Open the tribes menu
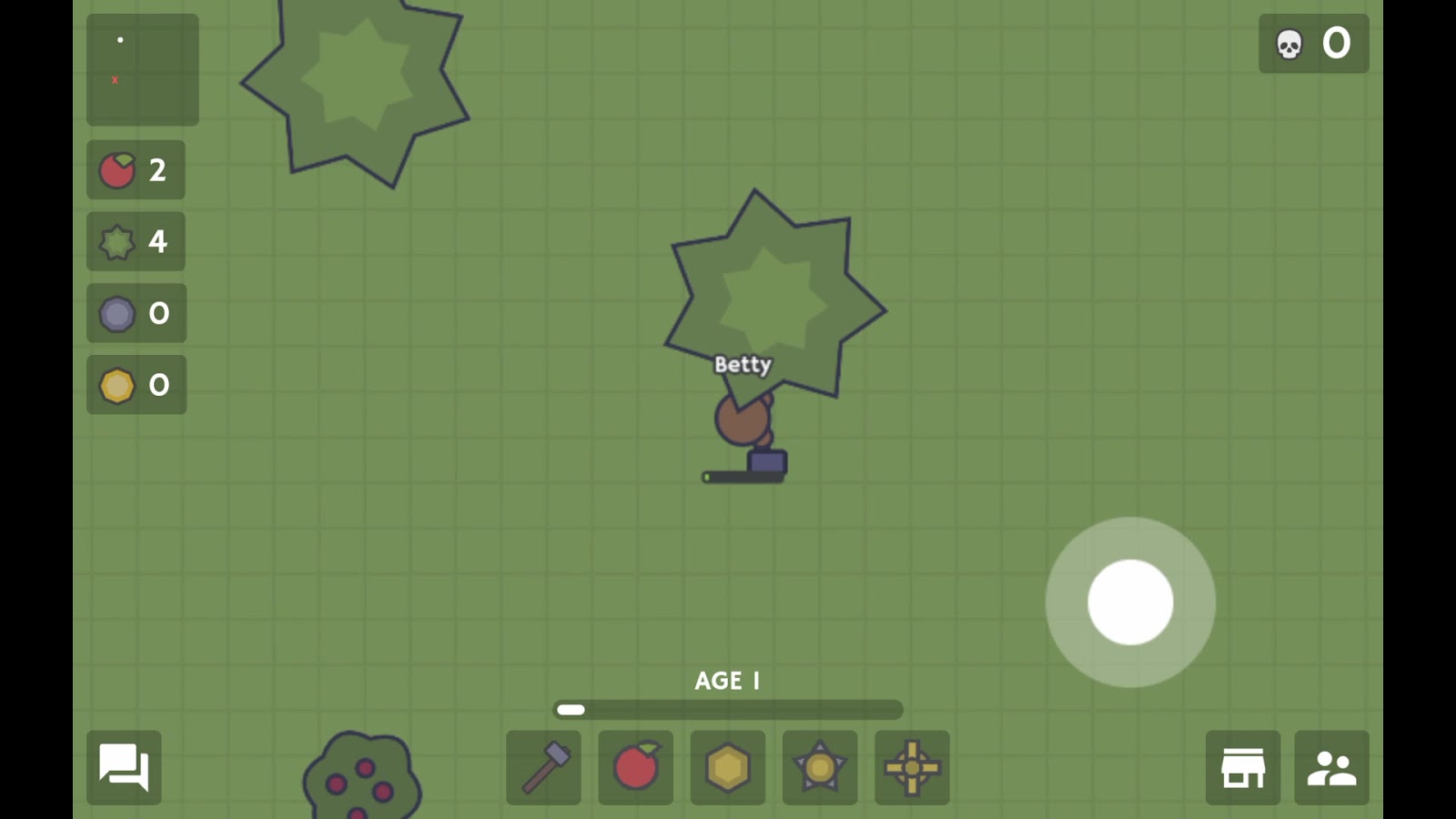The height and width of the screenshot is (819, 1456). [x=1331, y=767]
